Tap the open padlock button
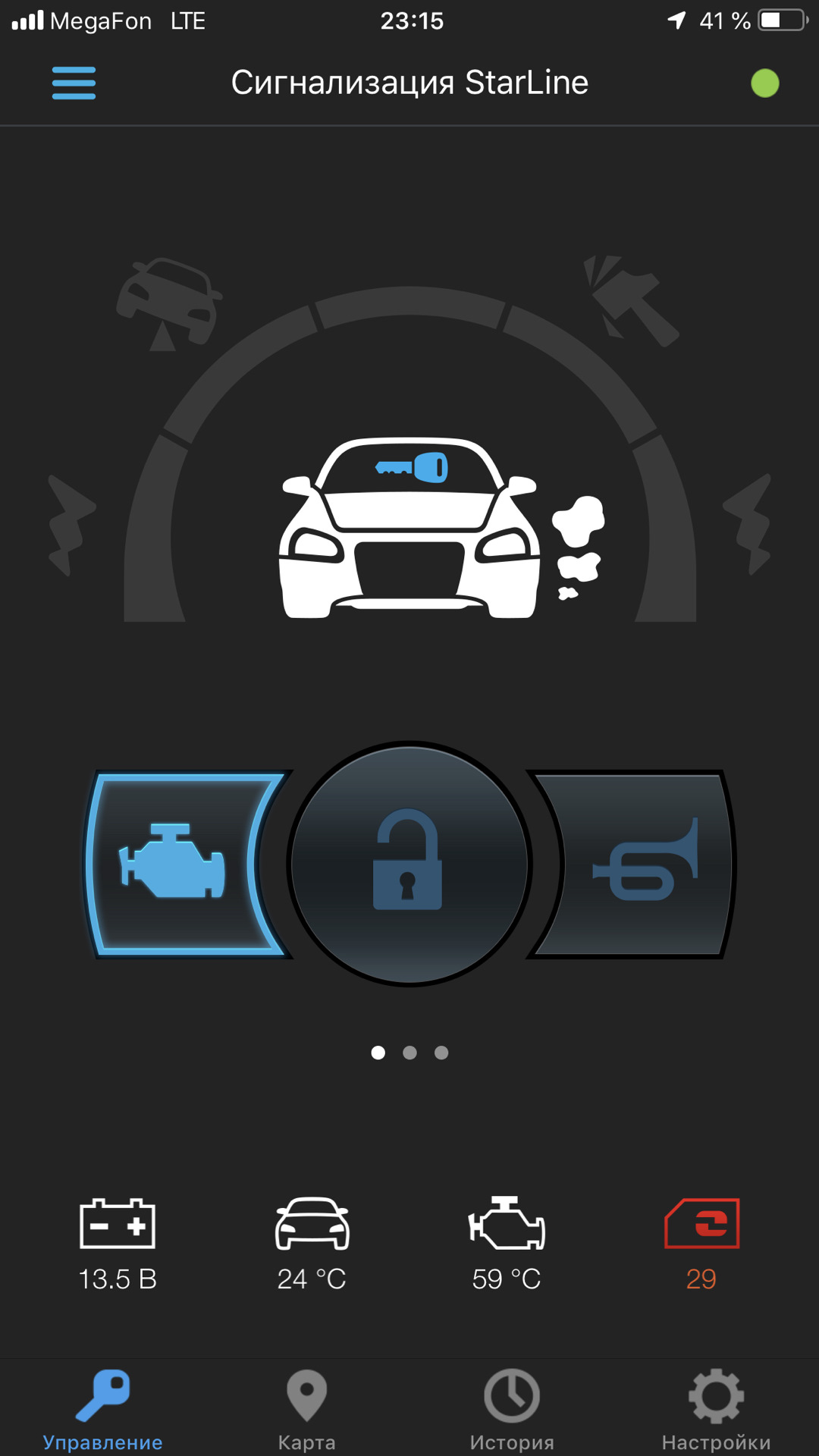819x1456 pixels. [x=409, y=864]
